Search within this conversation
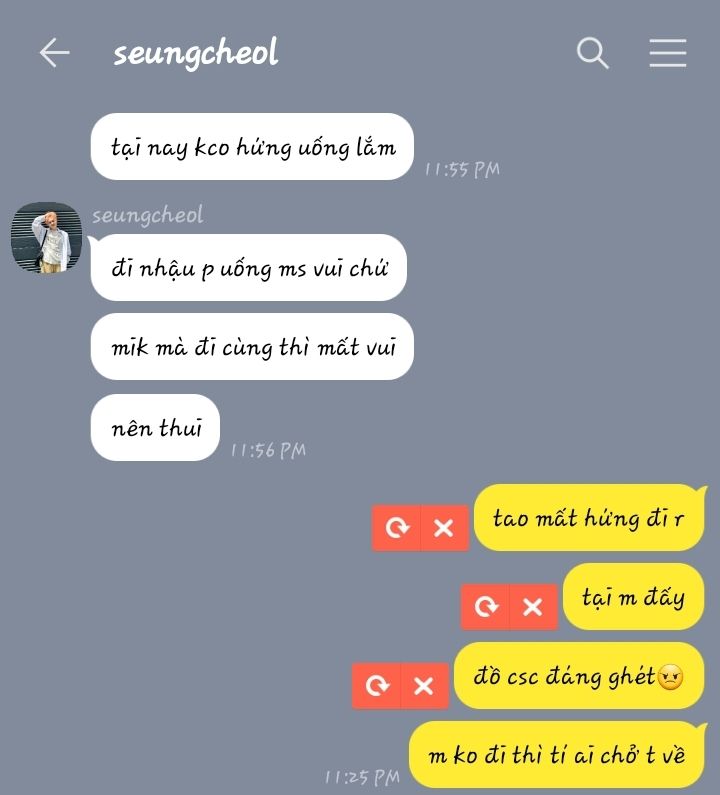 pos(593,53)
